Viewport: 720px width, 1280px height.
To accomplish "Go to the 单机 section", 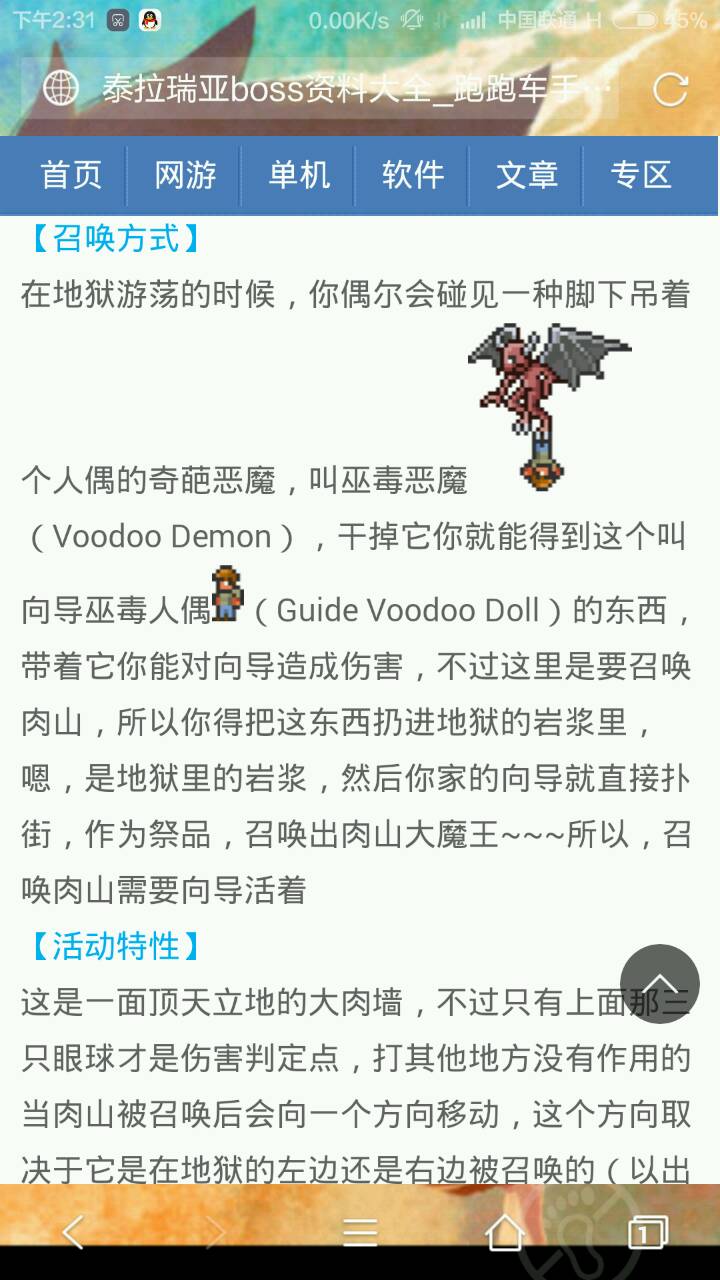I will 299,175.
